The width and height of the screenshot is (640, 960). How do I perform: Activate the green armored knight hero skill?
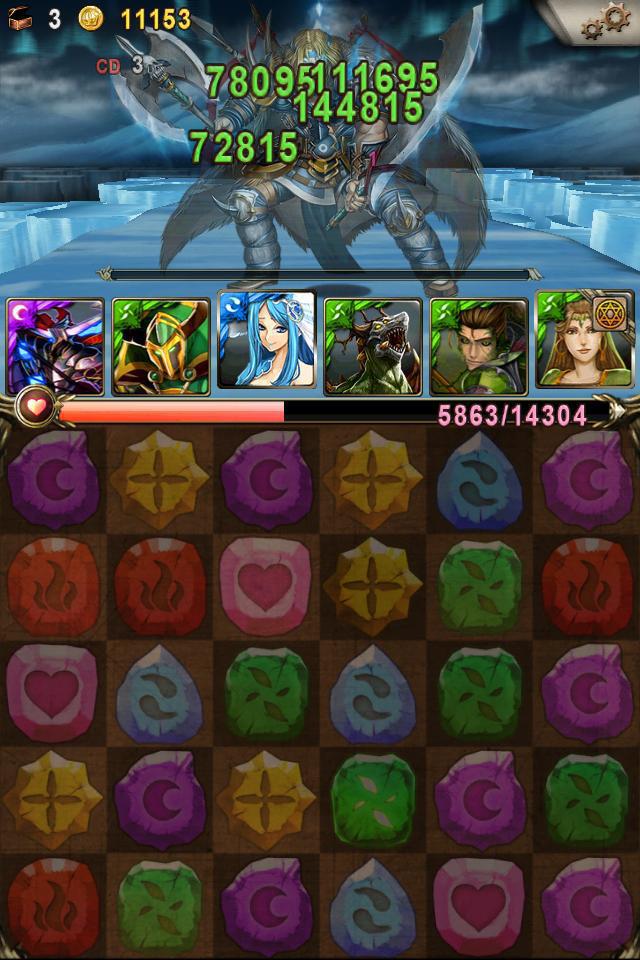click(160, 346)
